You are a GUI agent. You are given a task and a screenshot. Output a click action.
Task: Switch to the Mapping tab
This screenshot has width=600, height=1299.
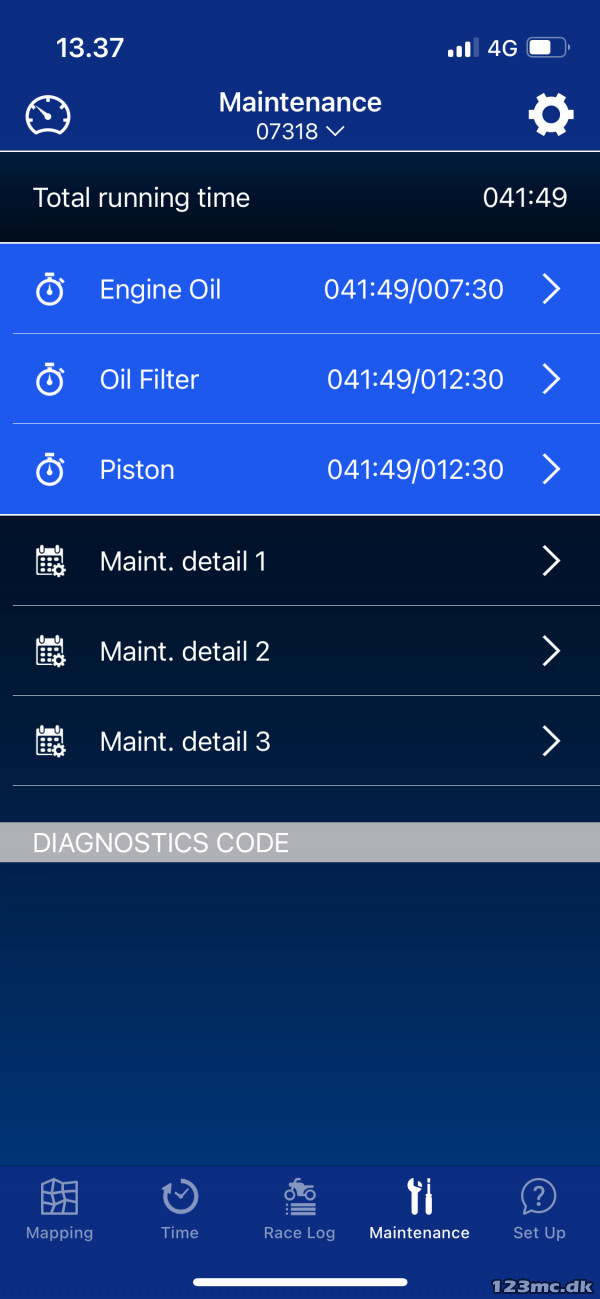point(60,1210)
